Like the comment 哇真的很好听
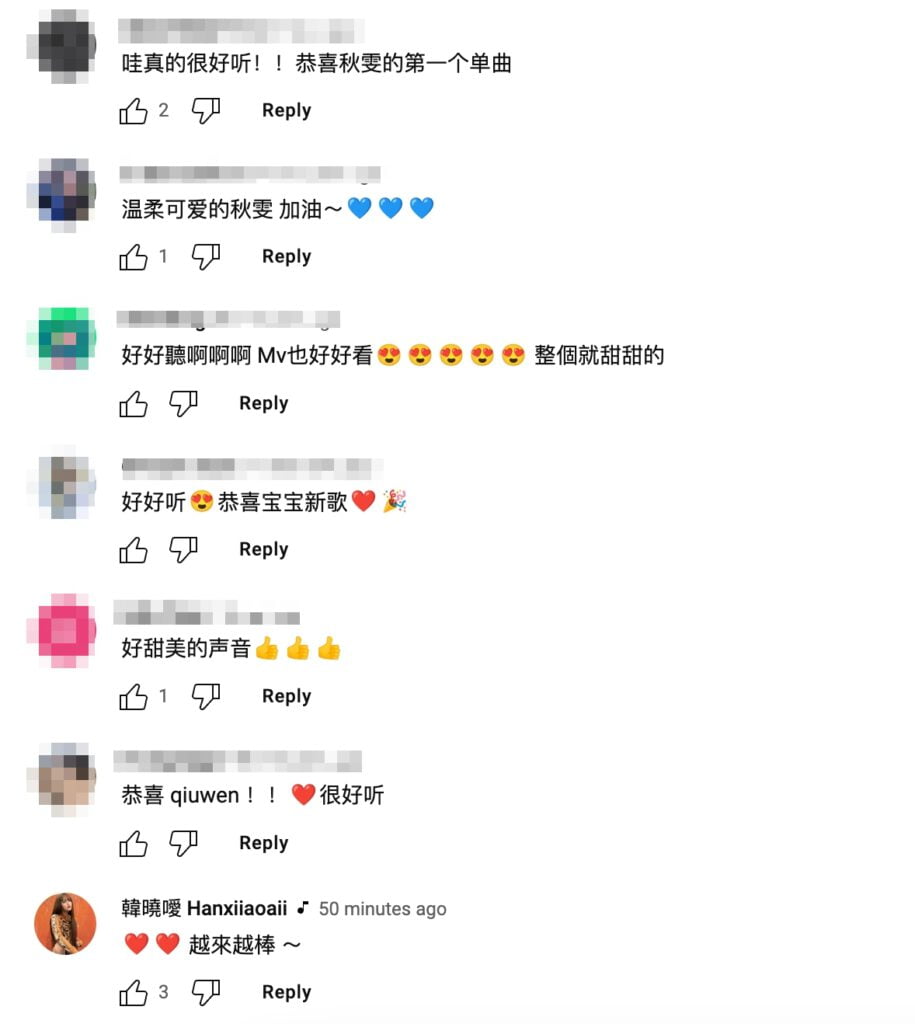Viewport: 915px width, 1024px height. (x=134, y=111)
